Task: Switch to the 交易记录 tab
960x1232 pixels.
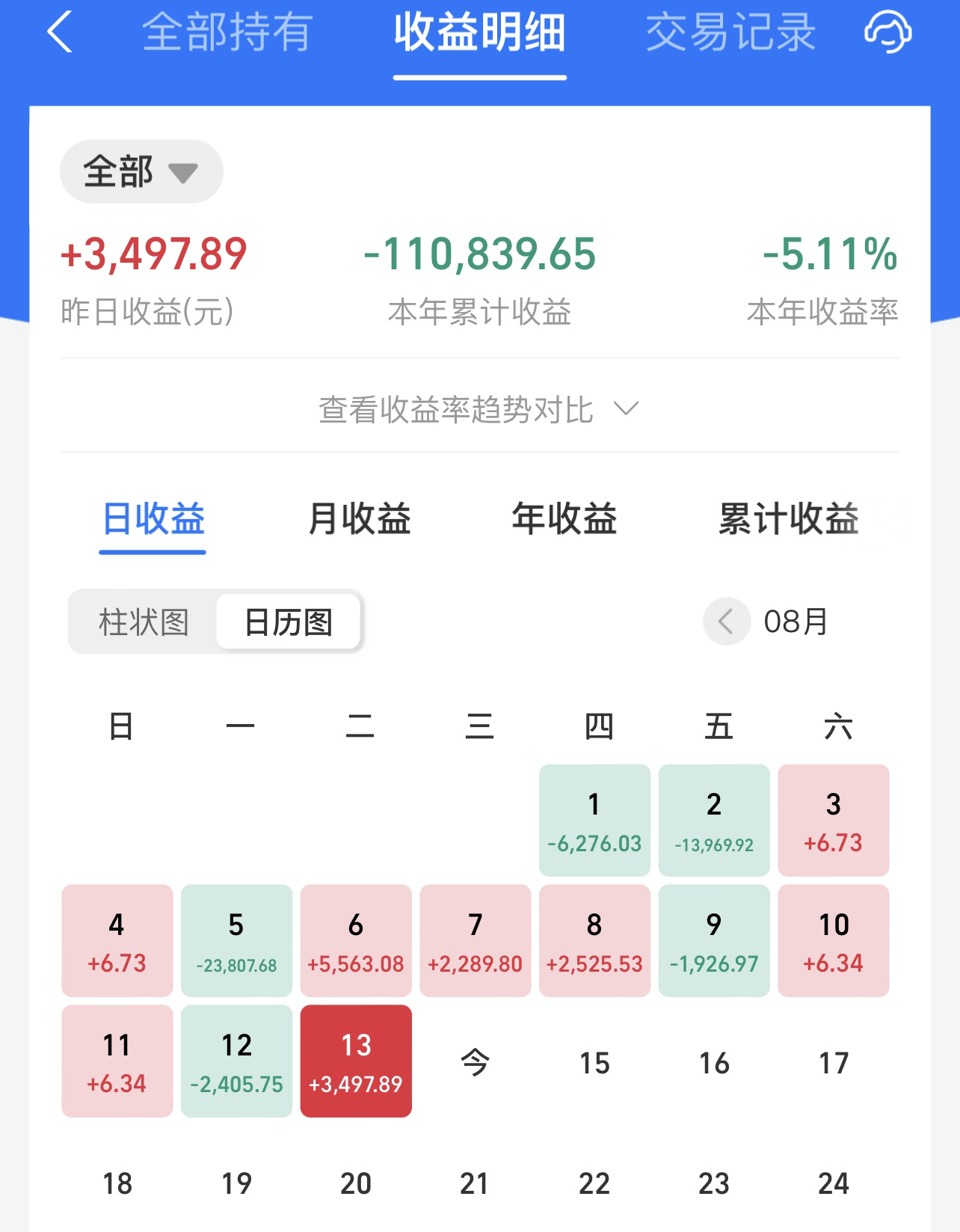Action: [x=730, y=33]
